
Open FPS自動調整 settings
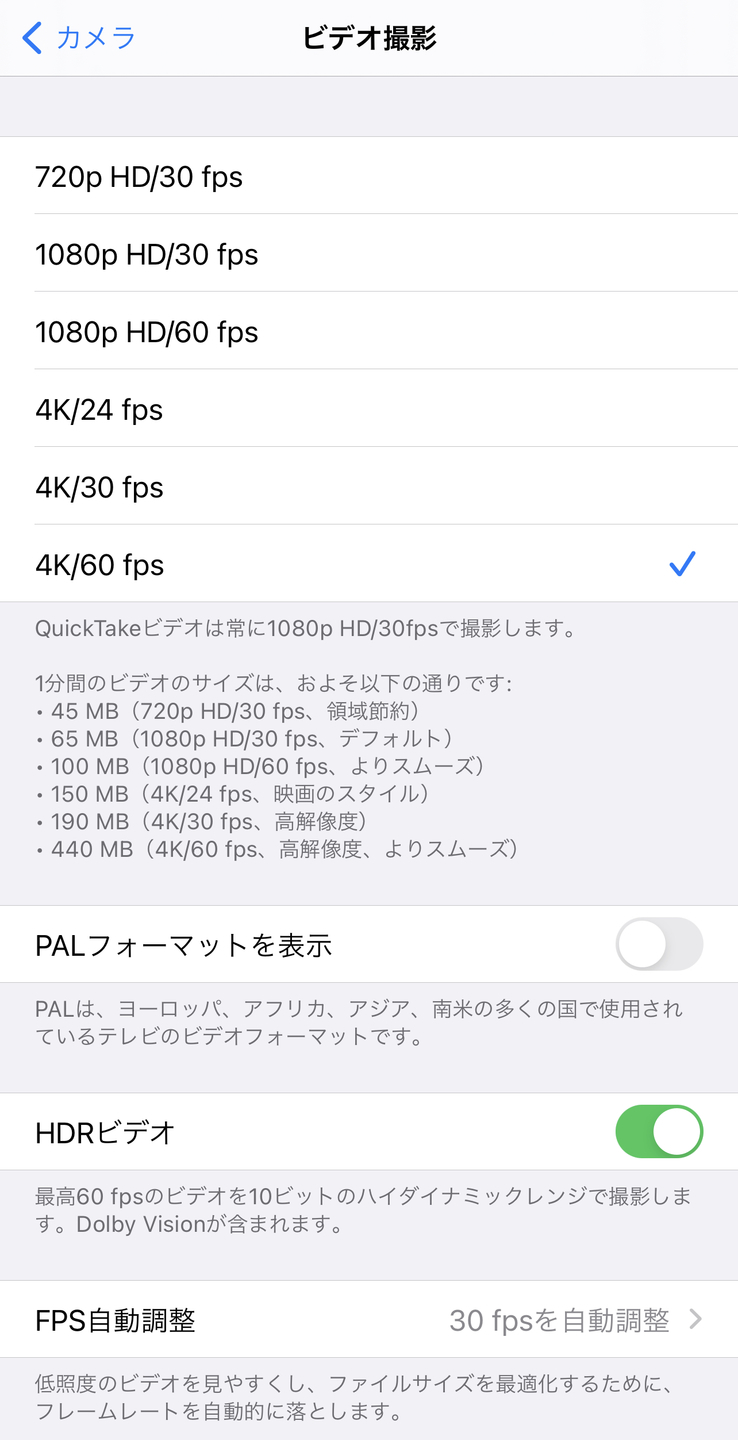369,1320
